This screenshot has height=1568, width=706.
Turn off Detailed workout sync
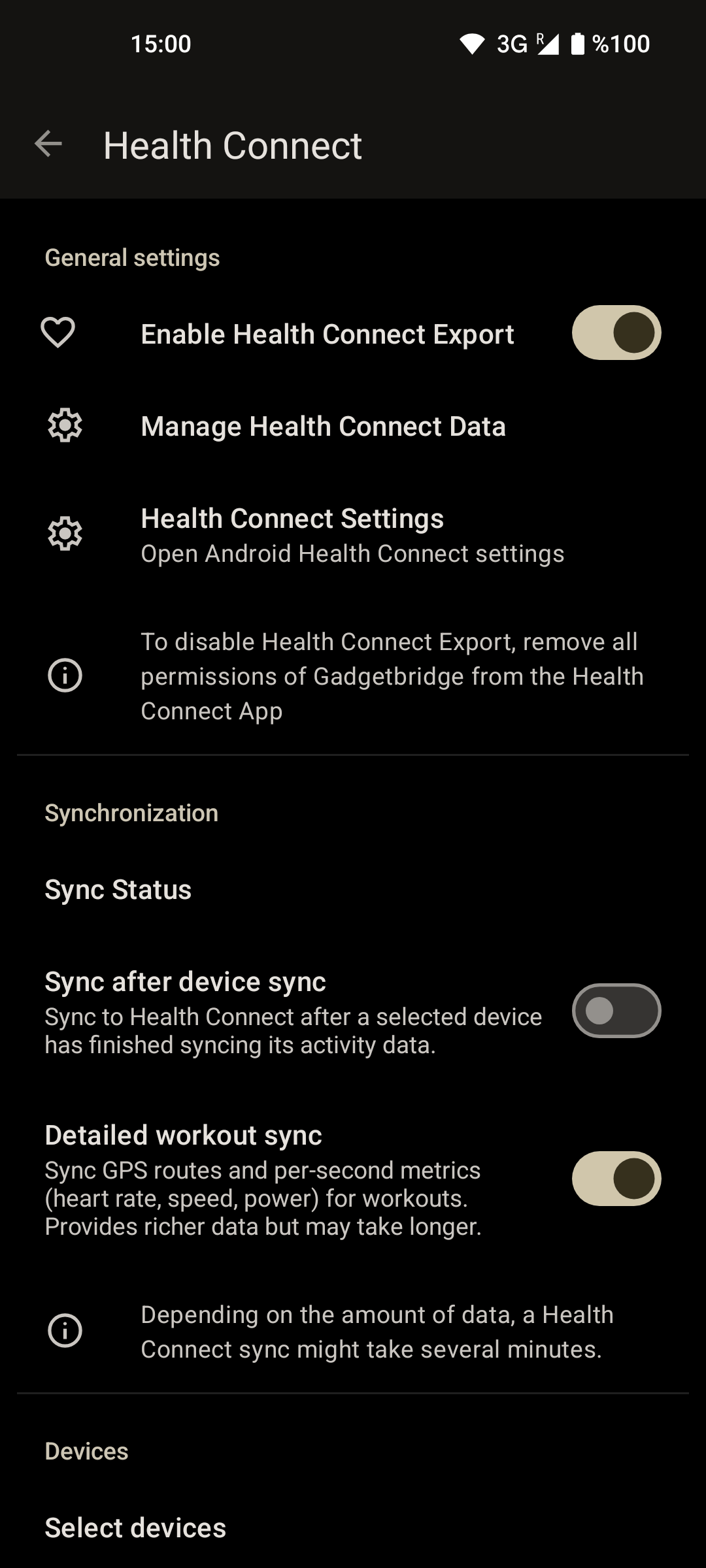616,1179
